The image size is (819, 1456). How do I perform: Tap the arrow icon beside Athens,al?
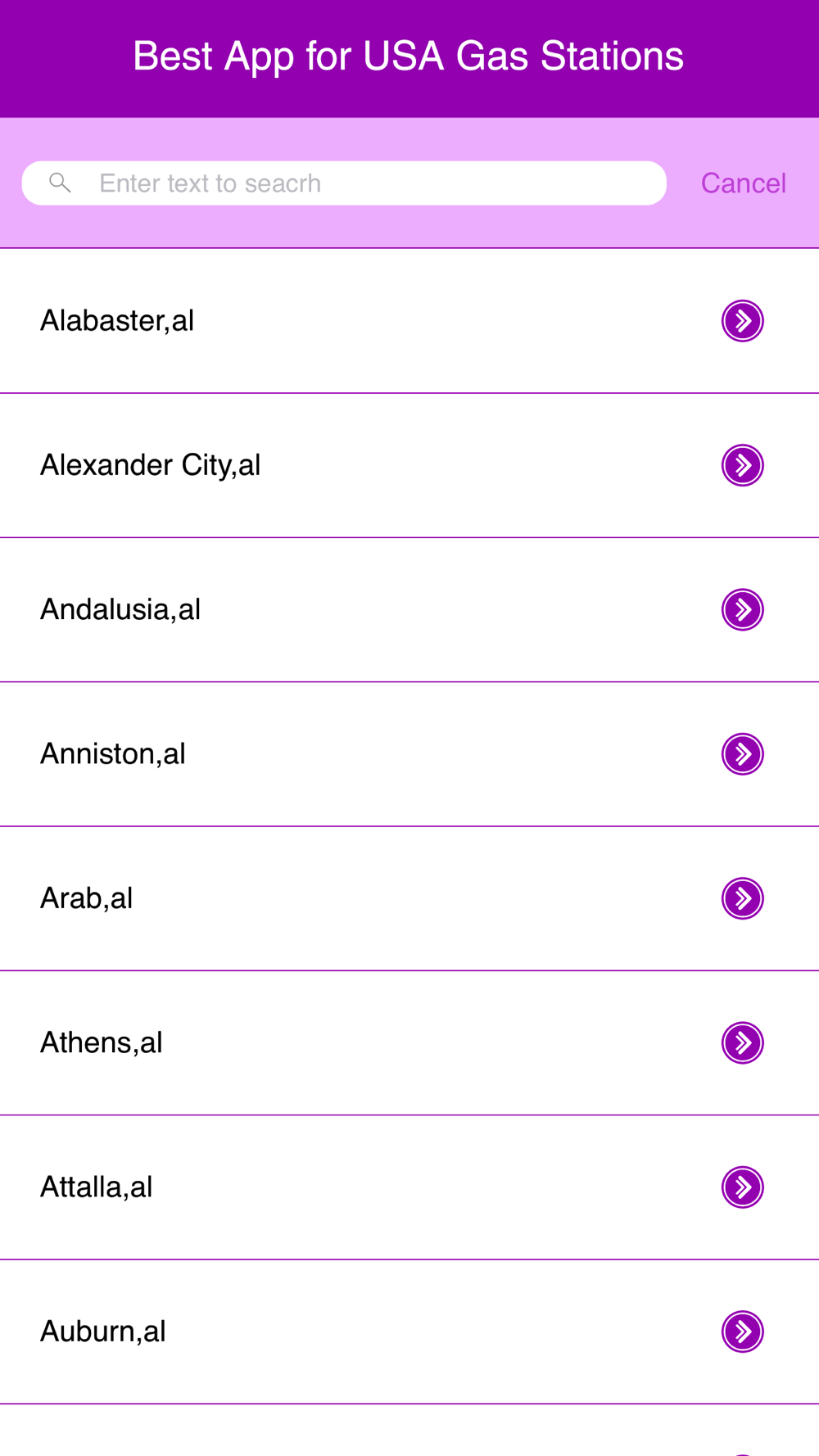pos(743,1042)
